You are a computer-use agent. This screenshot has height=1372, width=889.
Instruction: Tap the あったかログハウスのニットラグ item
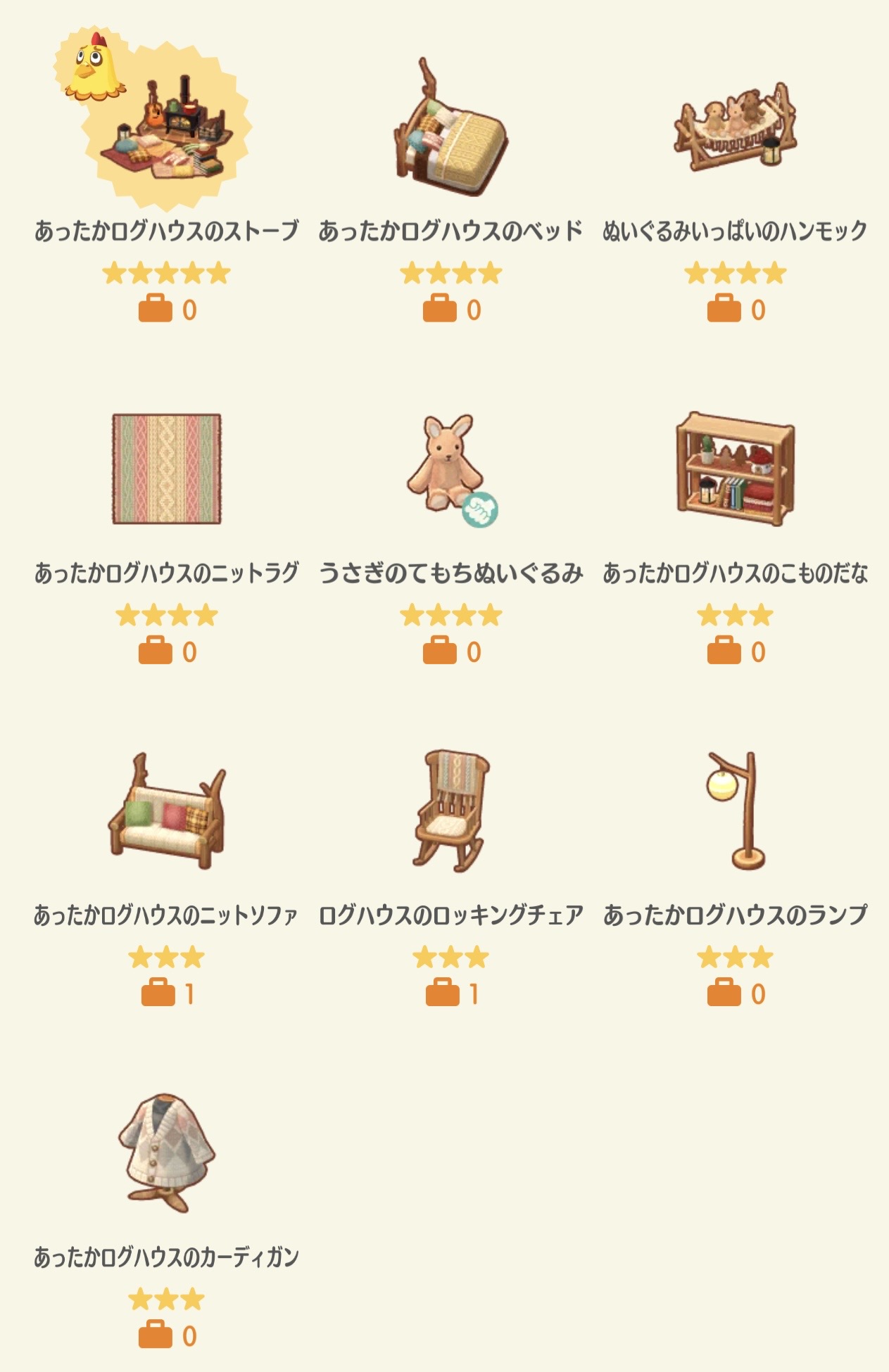point(167,469)
